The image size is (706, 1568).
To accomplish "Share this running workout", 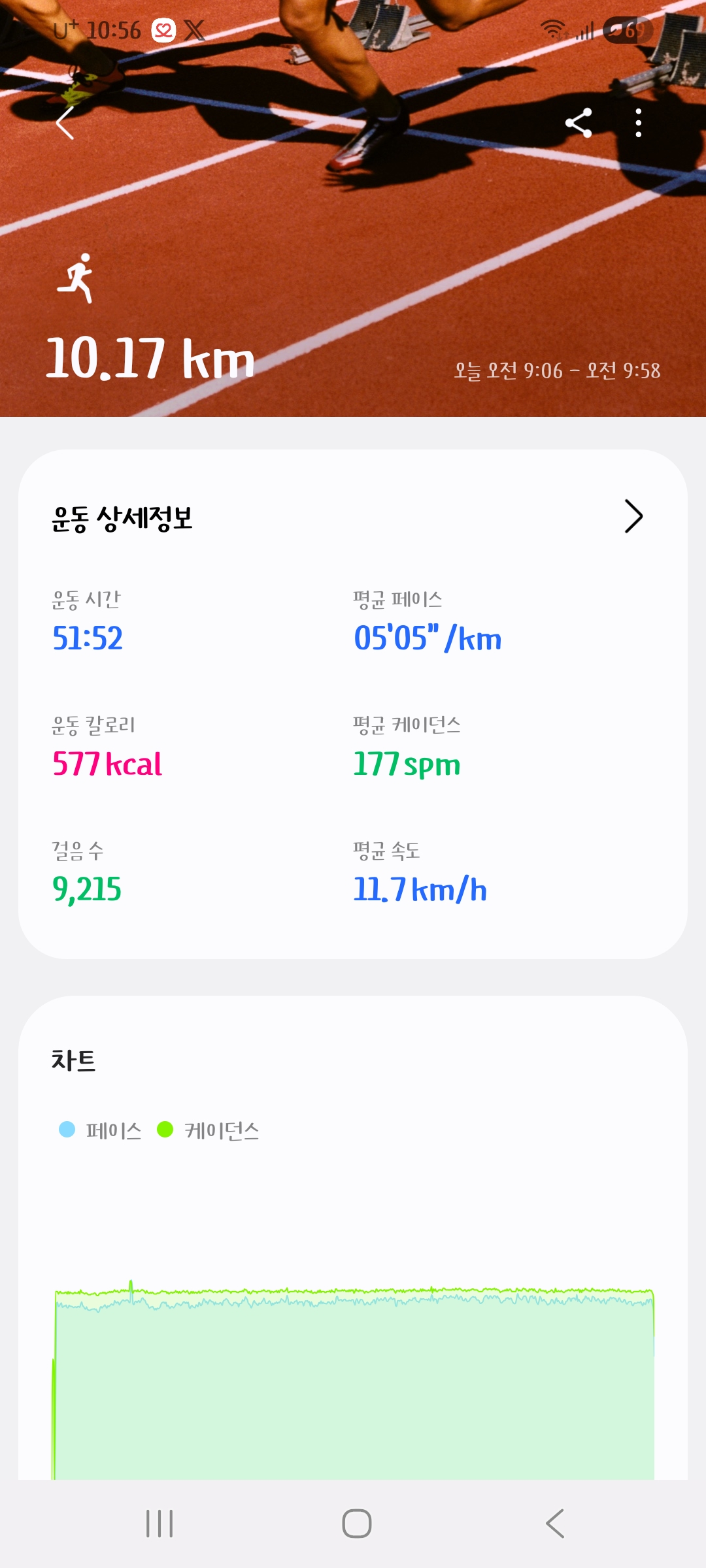I will (579, 123).
